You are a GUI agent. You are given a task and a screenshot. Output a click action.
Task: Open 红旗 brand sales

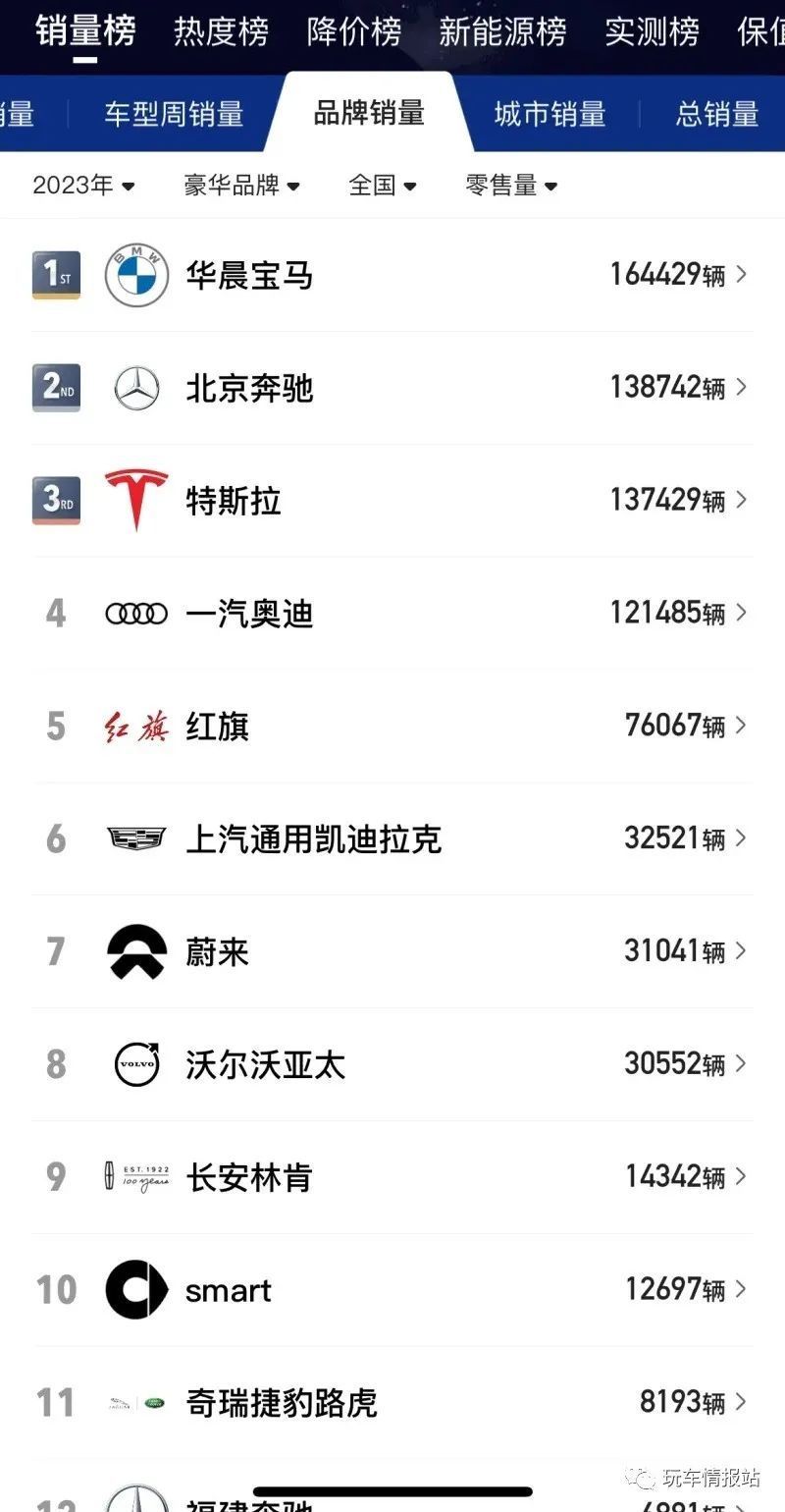coord(392,727)
